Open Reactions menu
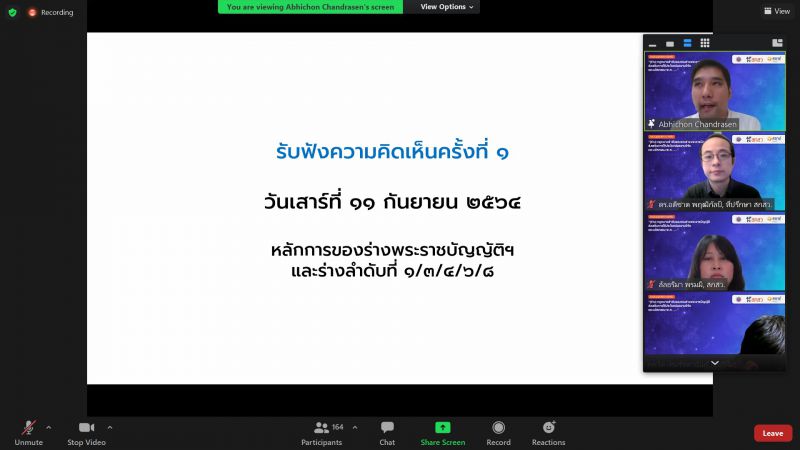This screenshot has height=450, width=800. pos(548,431)
